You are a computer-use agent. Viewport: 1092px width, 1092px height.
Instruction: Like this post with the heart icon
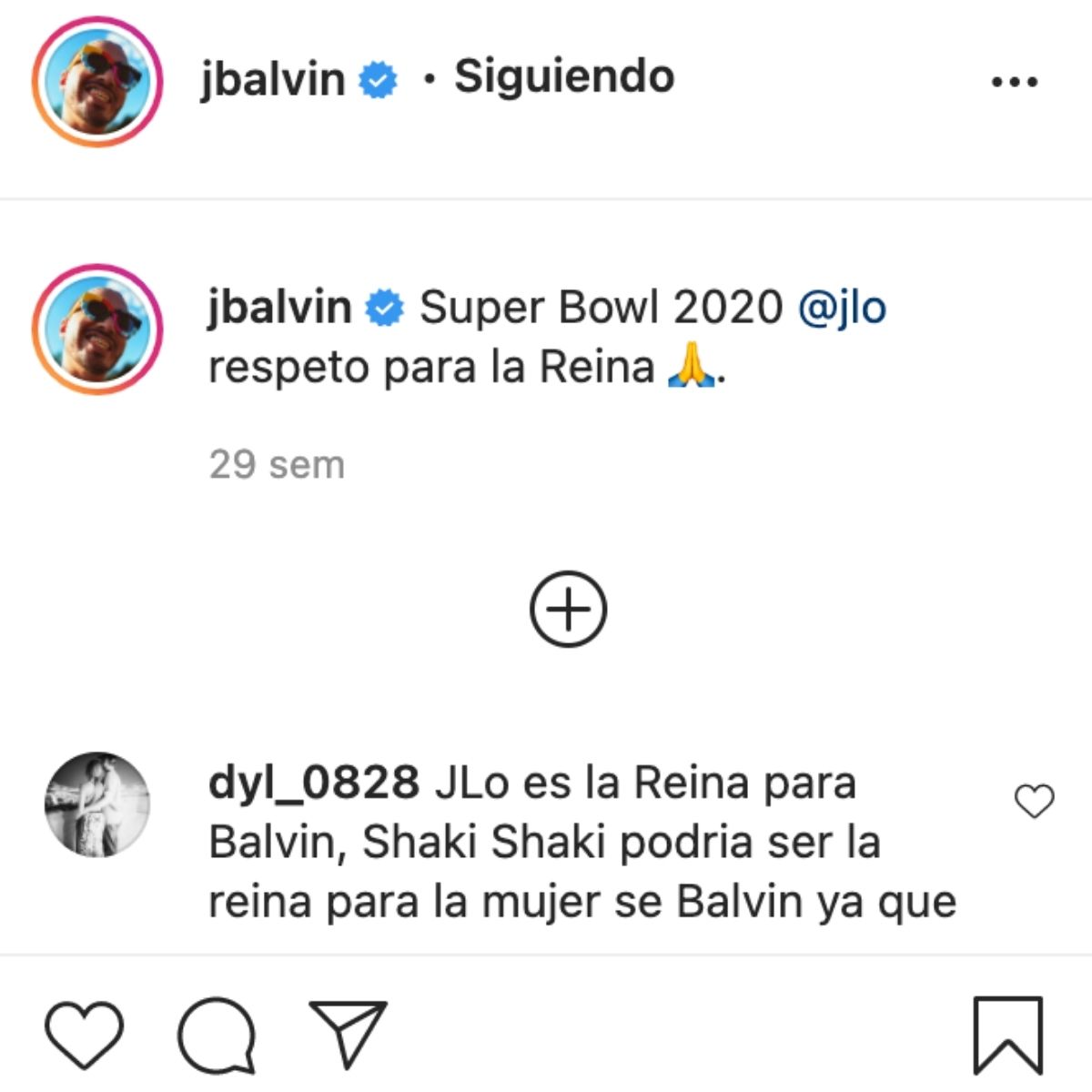pyautogui.click(x=84, y=1035)
